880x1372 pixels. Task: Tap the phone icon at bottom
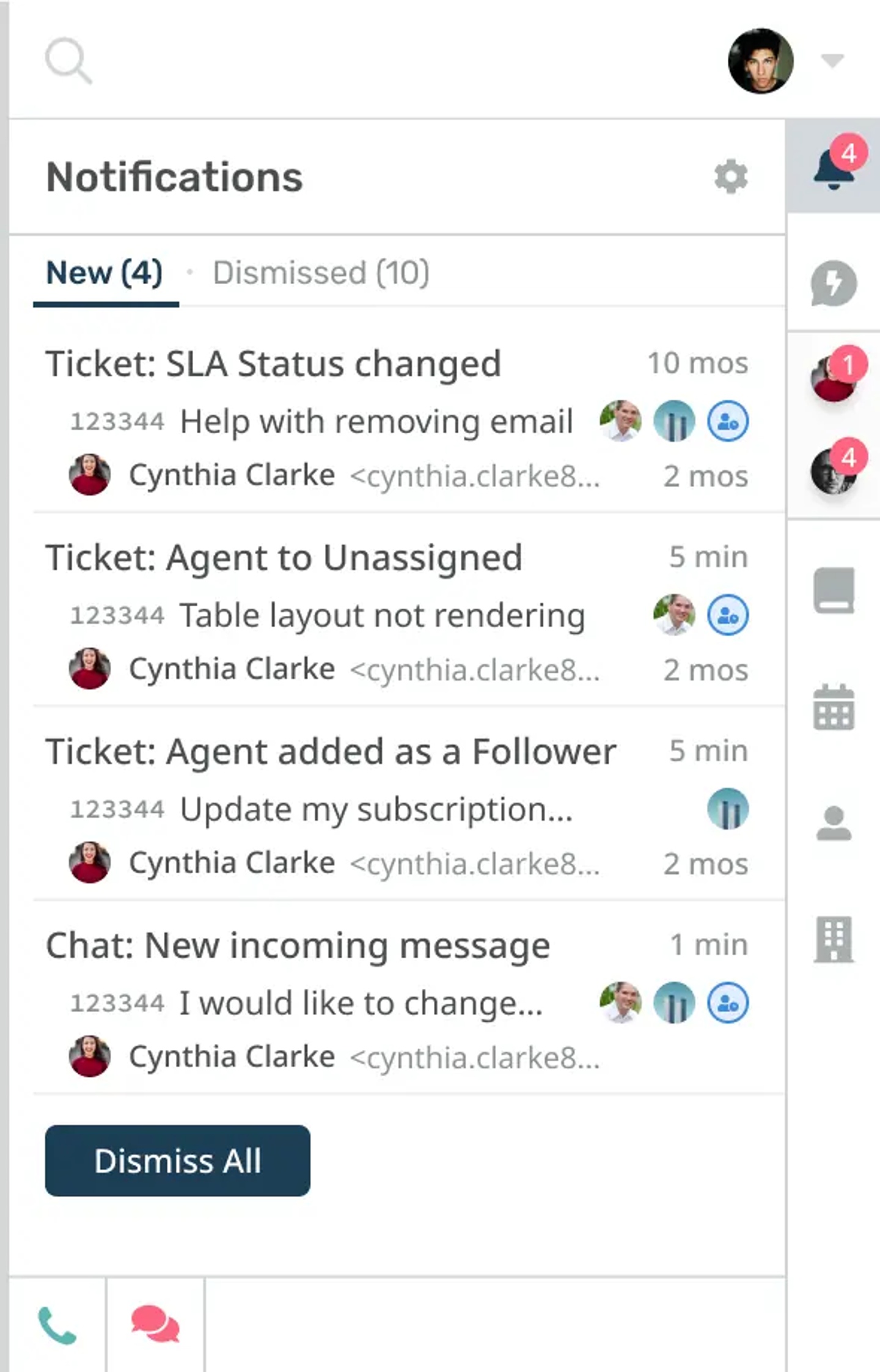point(57,1325)
